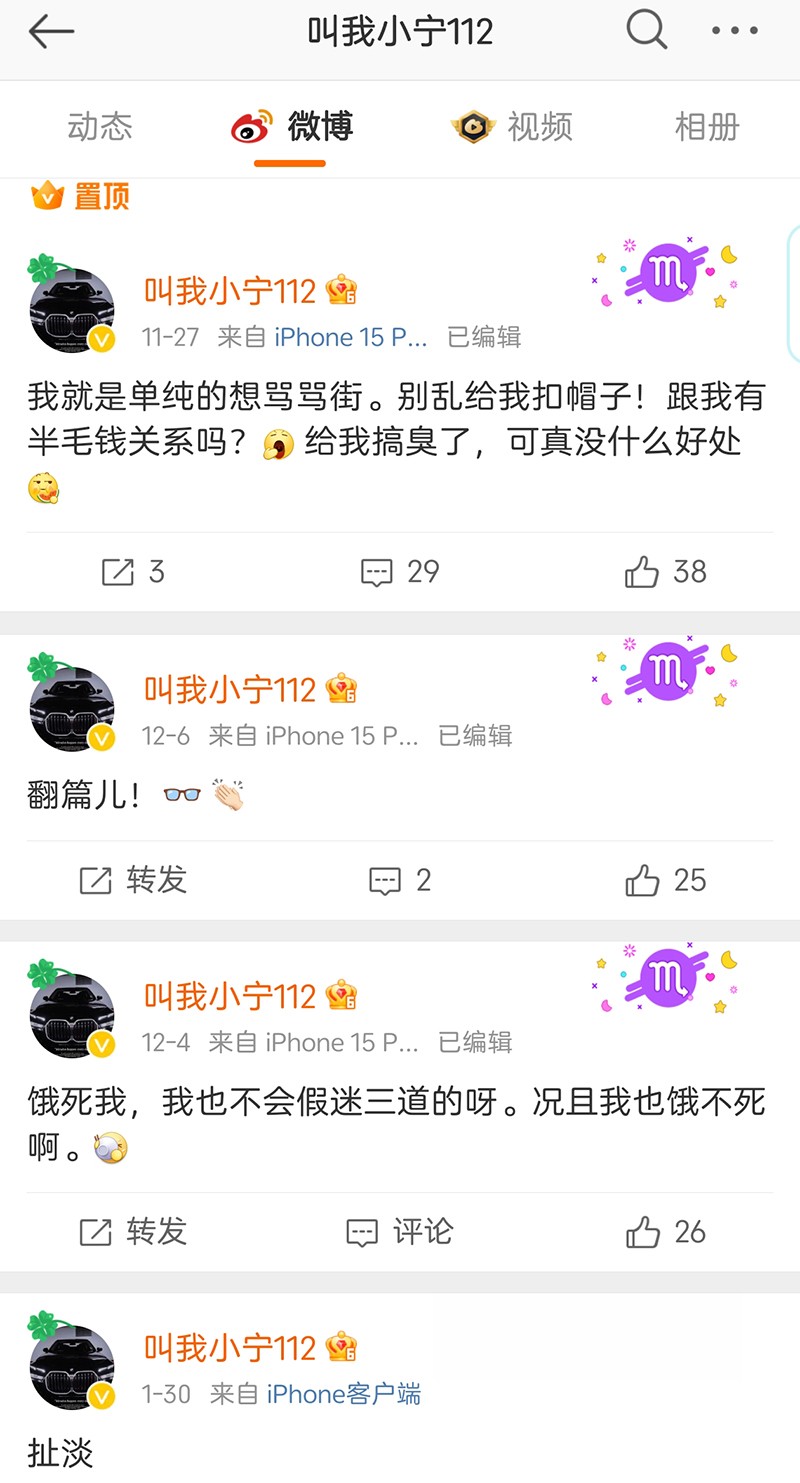
Task: Open search in the top bar
Action: tap(646, 31)
